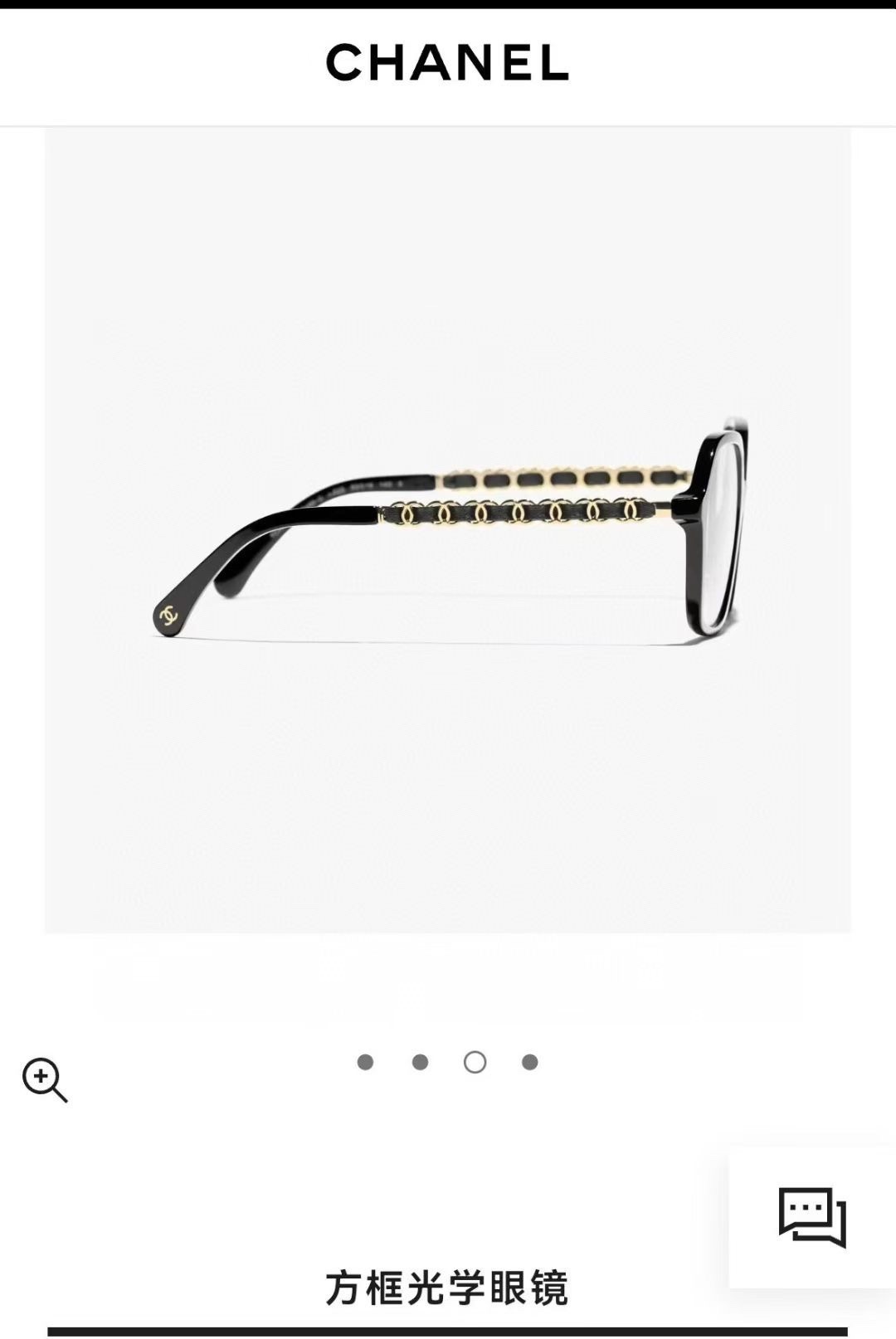Tap the magnifier zoom icon
This screenshot has height=1339, width=896.
(x=44, y=1079)
